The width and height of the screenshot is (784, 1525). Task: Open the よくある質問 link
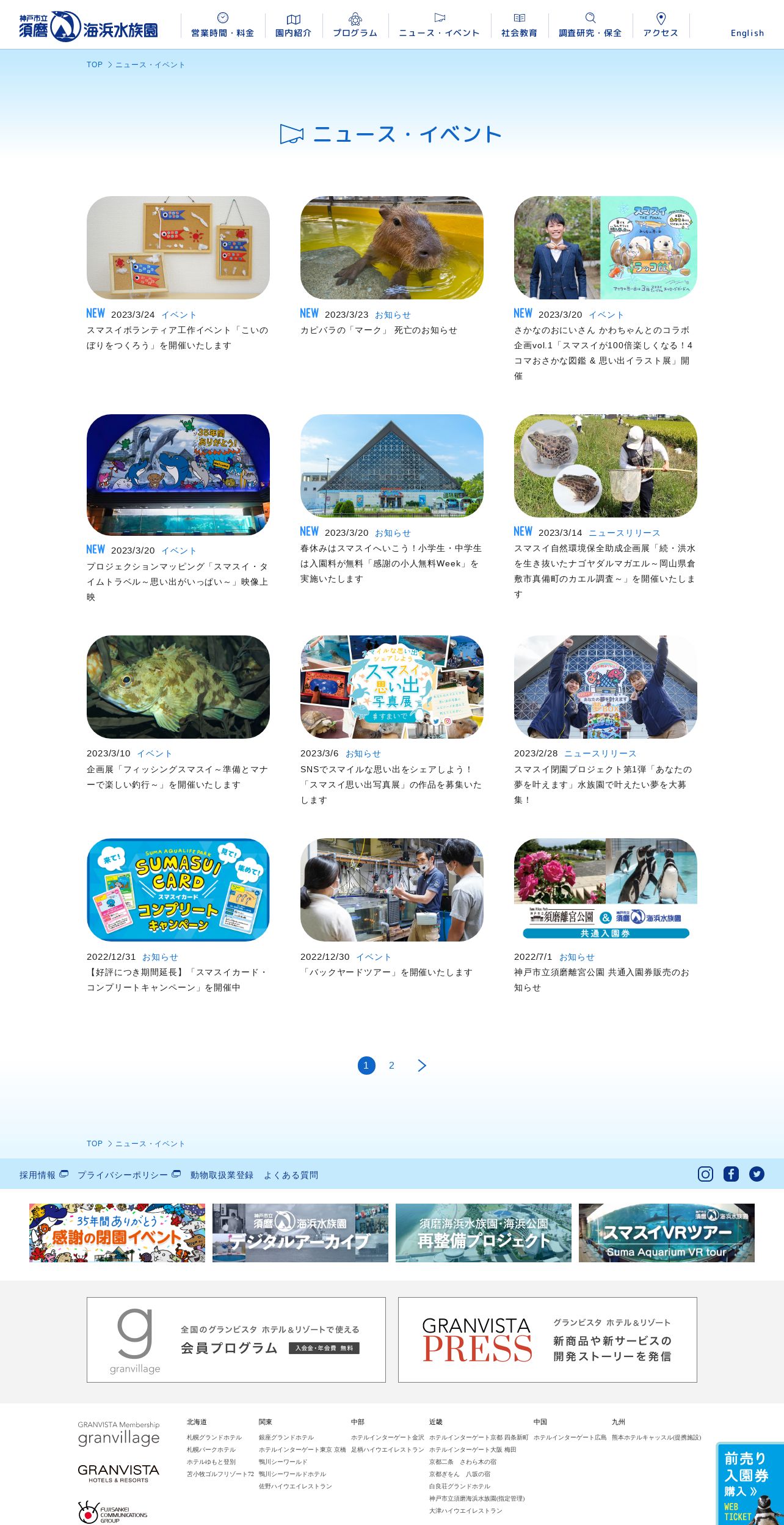291,1175
